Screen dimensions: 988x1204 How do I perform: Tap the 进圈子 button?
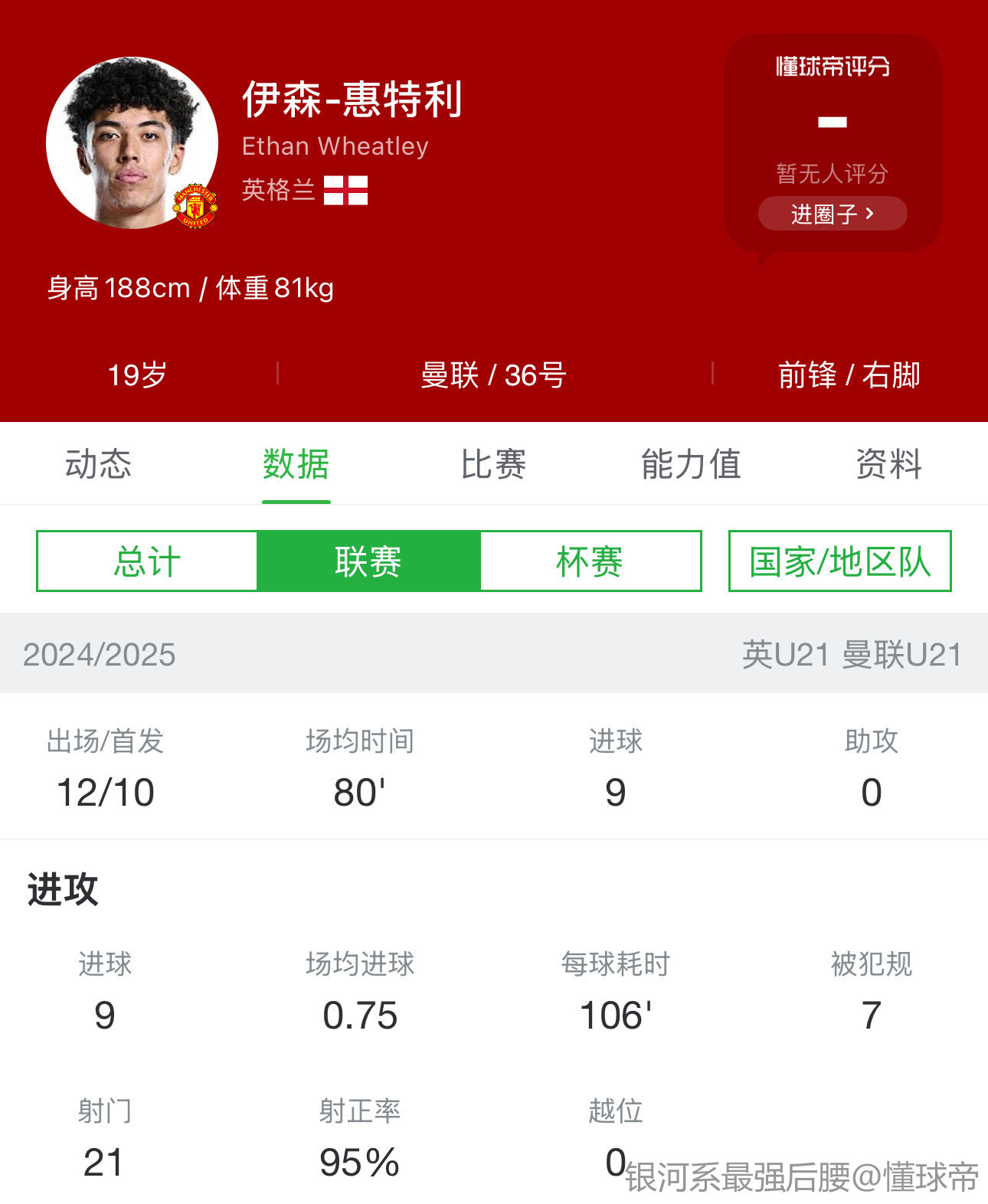point(832,214)
